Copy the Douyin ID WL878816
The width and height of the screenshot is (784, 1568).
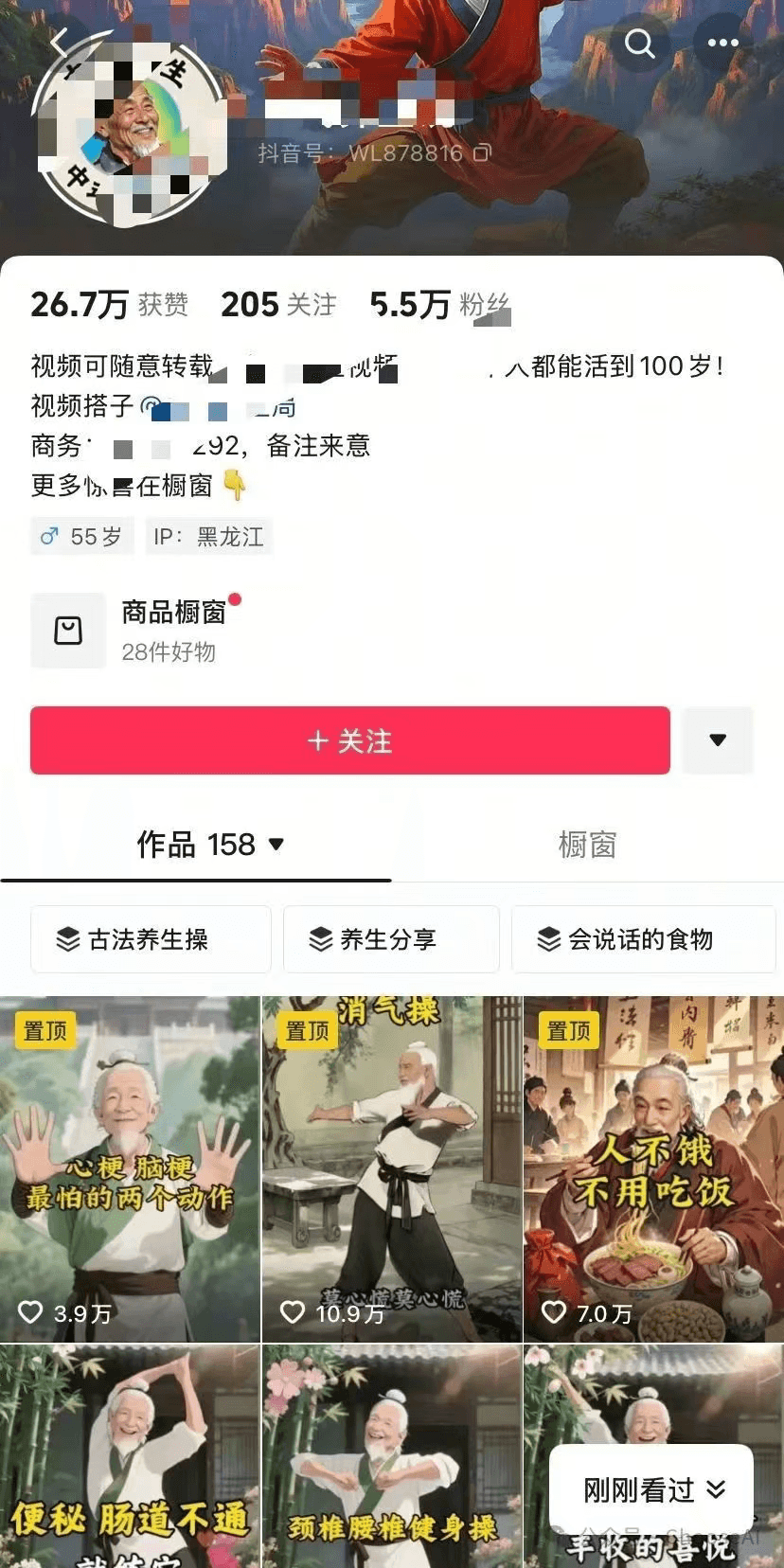coord(482,152)
